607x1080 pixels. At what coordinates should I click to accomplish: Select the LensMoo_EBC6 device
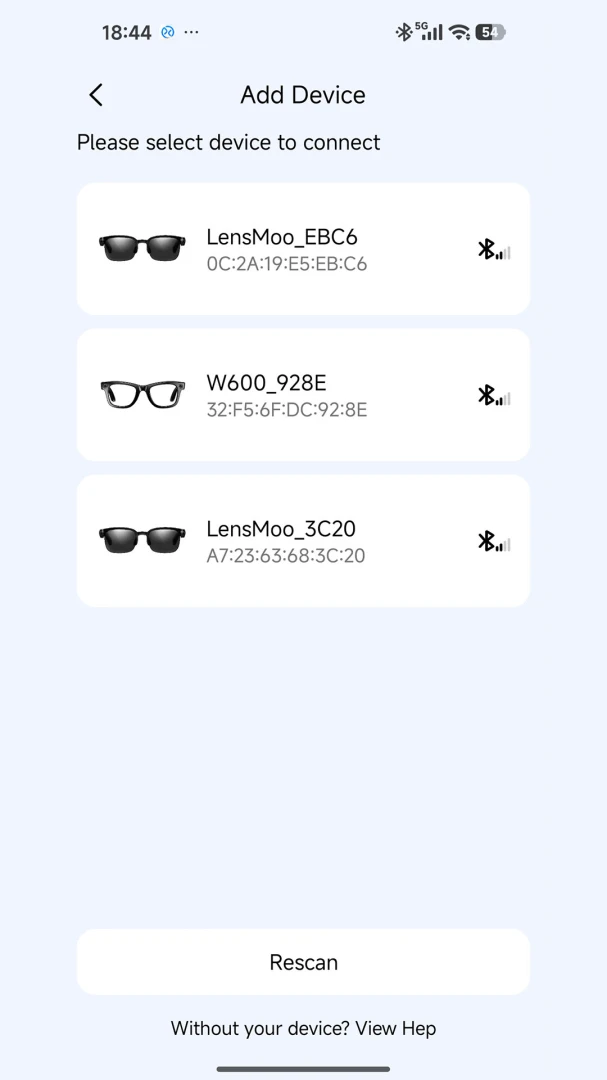(x=303, y=249)
